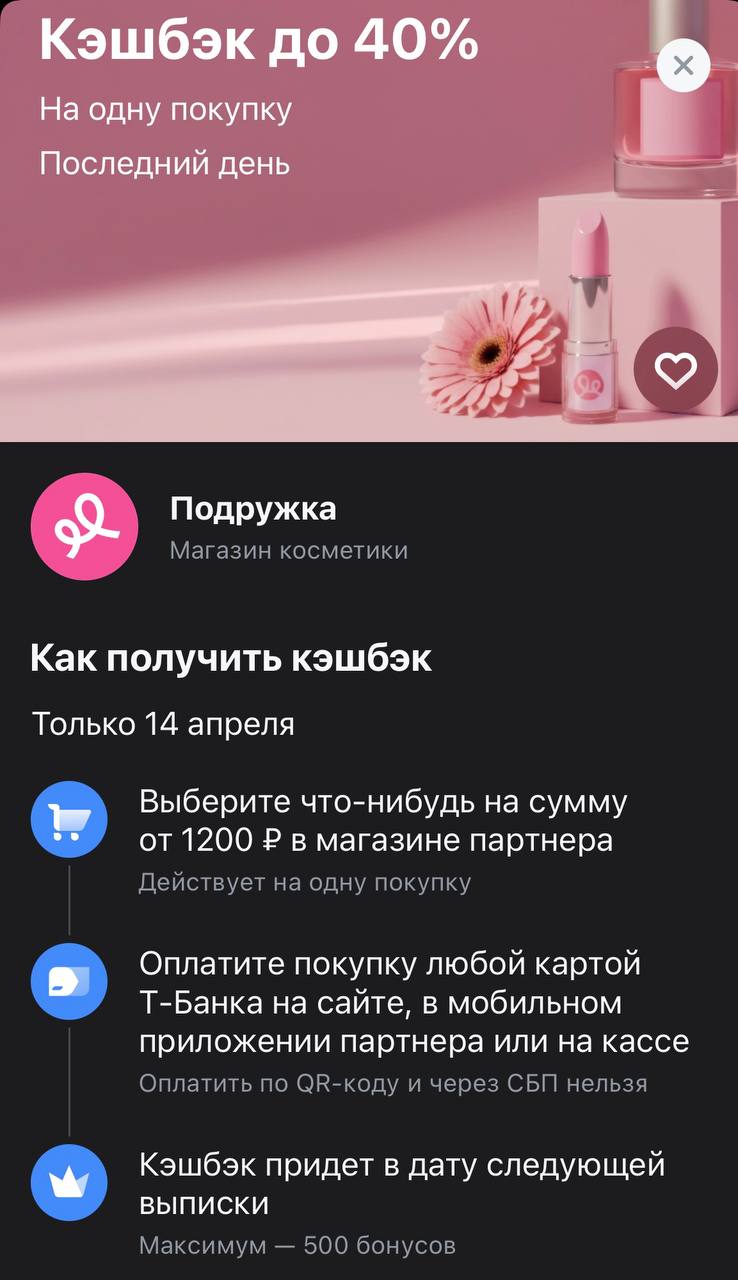Screen dimensions: 738x1280
Task: Close the Подружка cashback offer
Action: (683, 66)
